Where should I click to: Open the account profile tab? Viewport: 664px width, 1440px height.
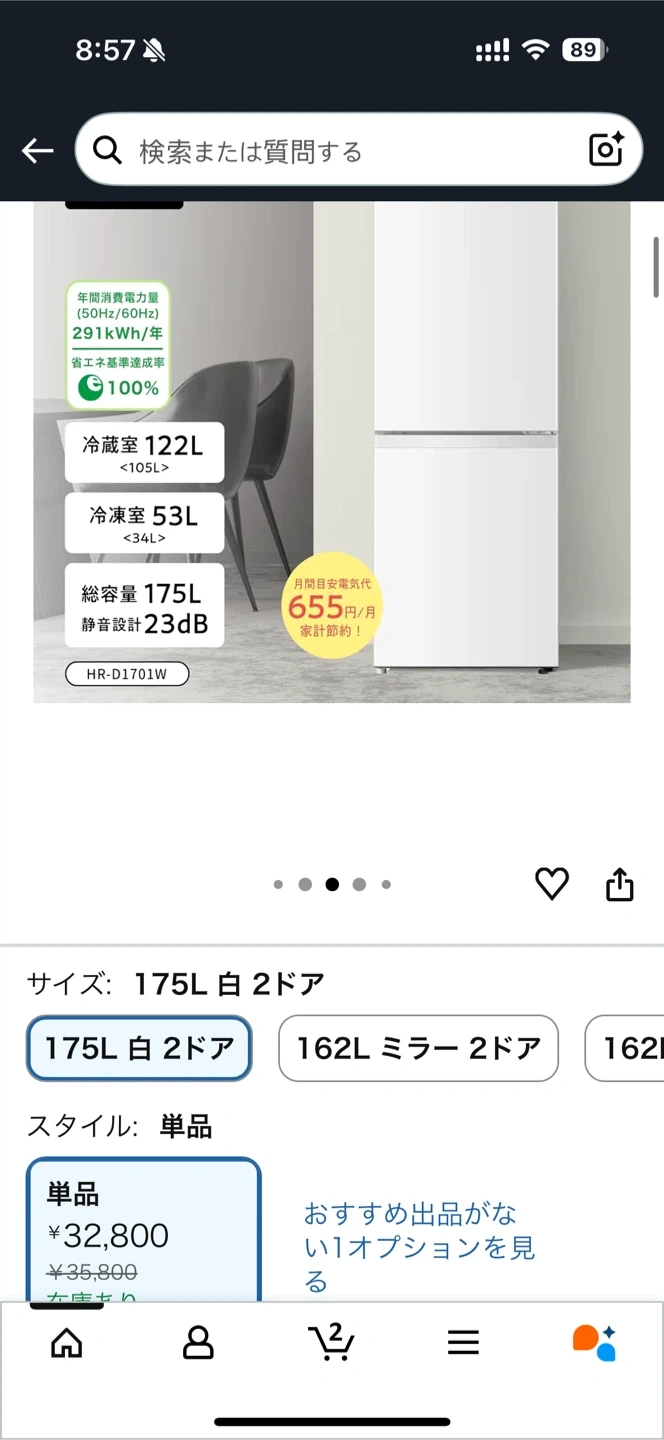pos(198,1343)
